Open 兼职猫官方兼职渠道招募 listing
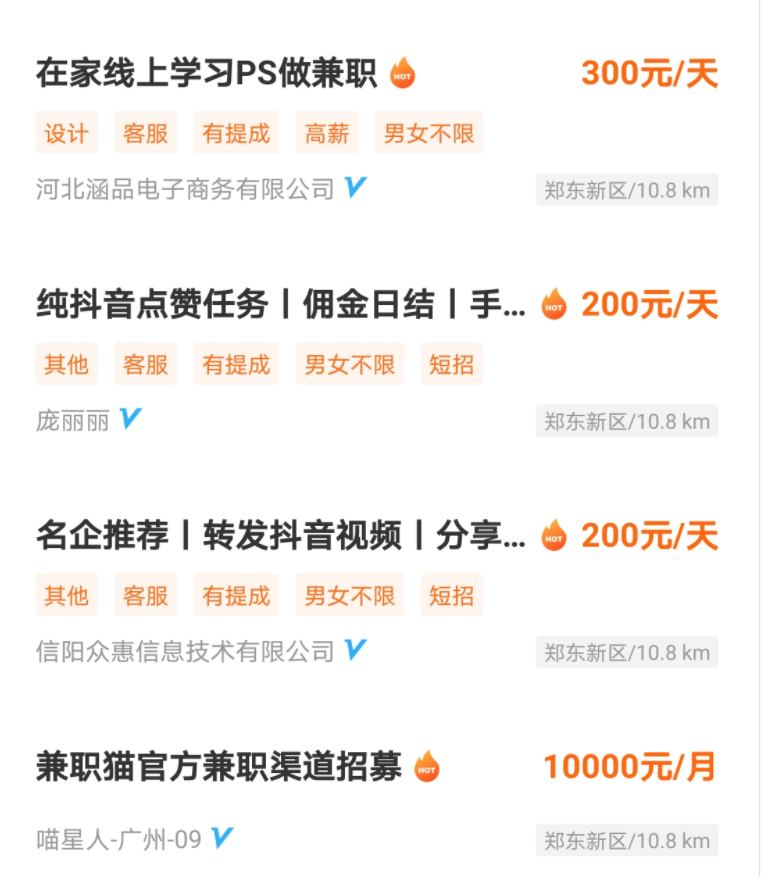 point(219,767)
